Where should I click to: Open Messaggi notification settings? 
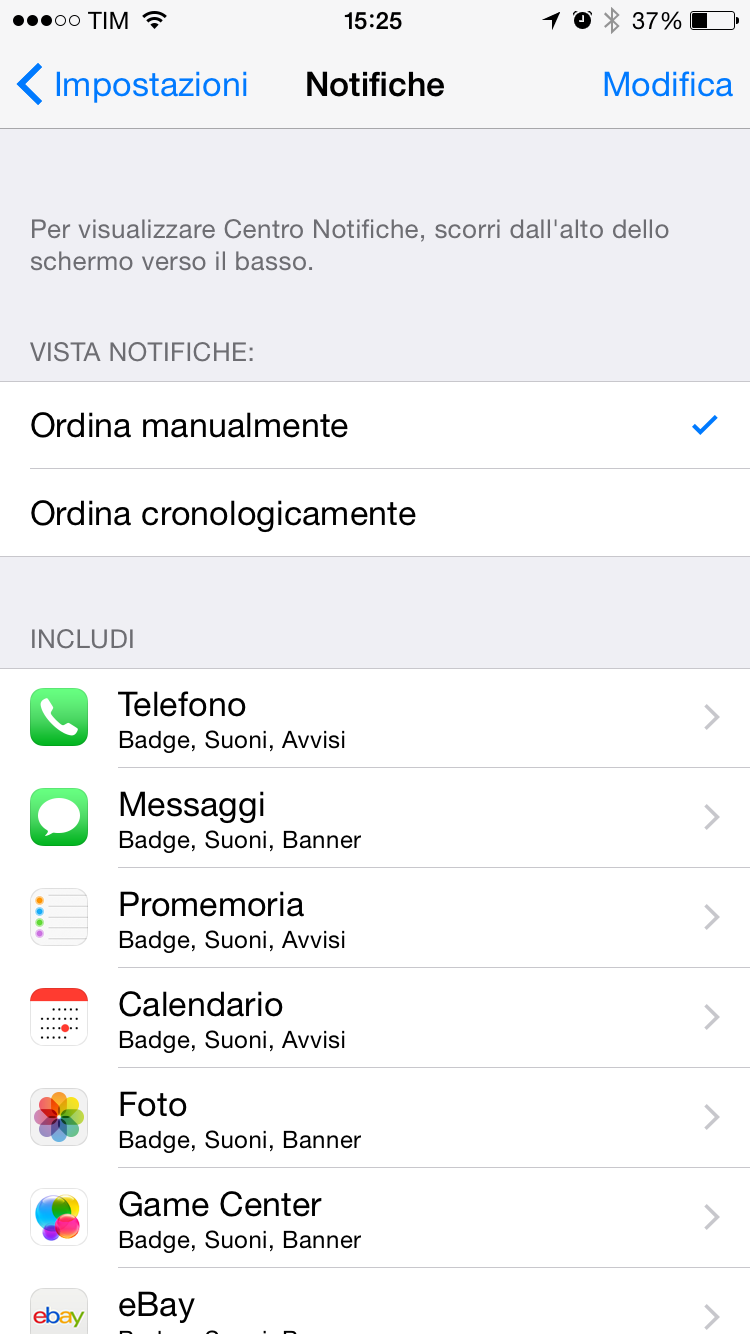[375, 818]
